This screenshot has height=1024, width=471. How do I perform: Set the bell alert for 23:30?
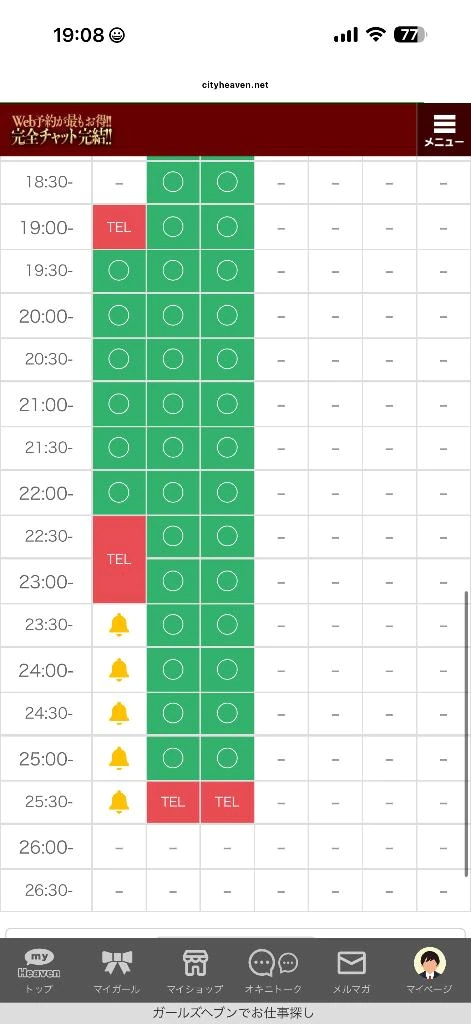tap(119, 625)
